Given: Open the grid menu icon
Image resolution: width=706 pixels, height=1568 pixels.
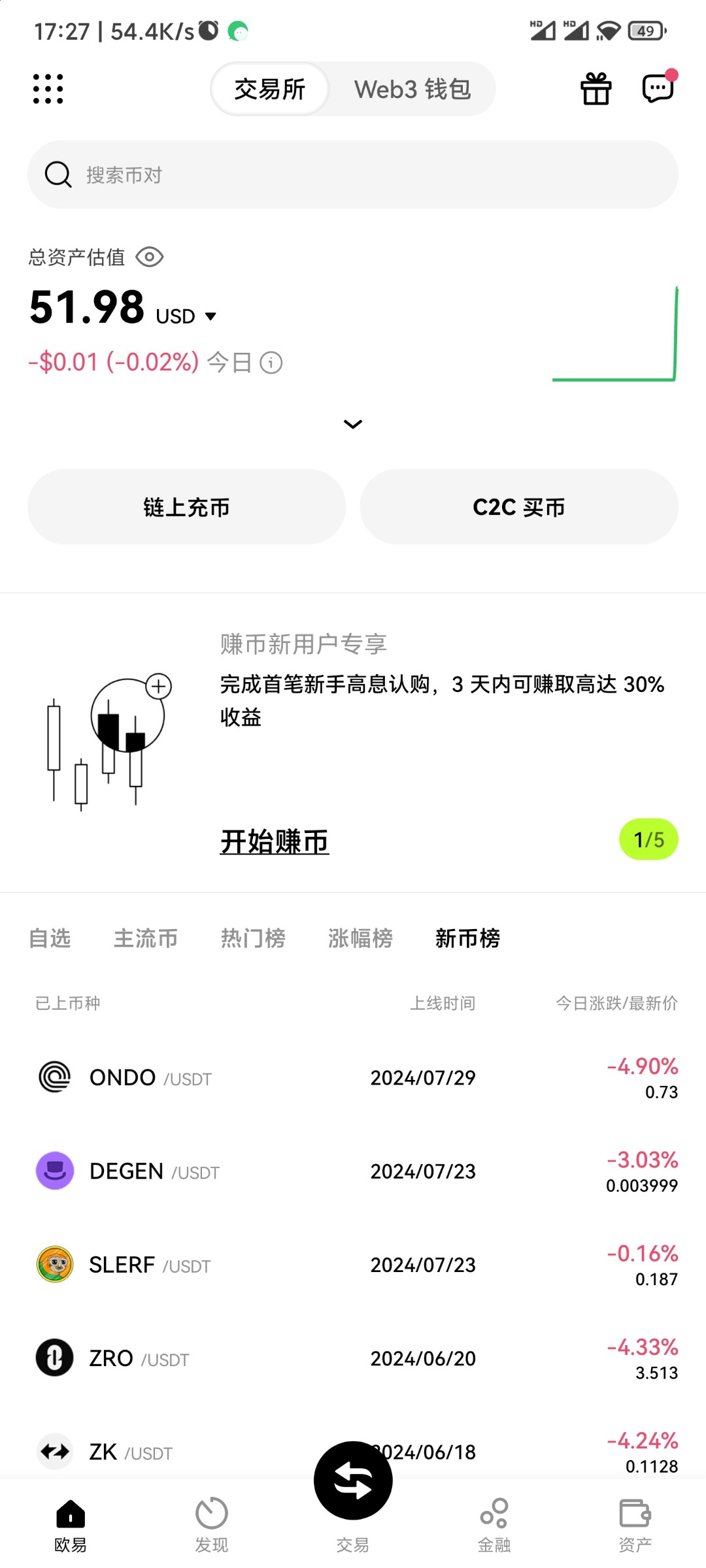Looking at the screenshot, I should click(48, 89).
